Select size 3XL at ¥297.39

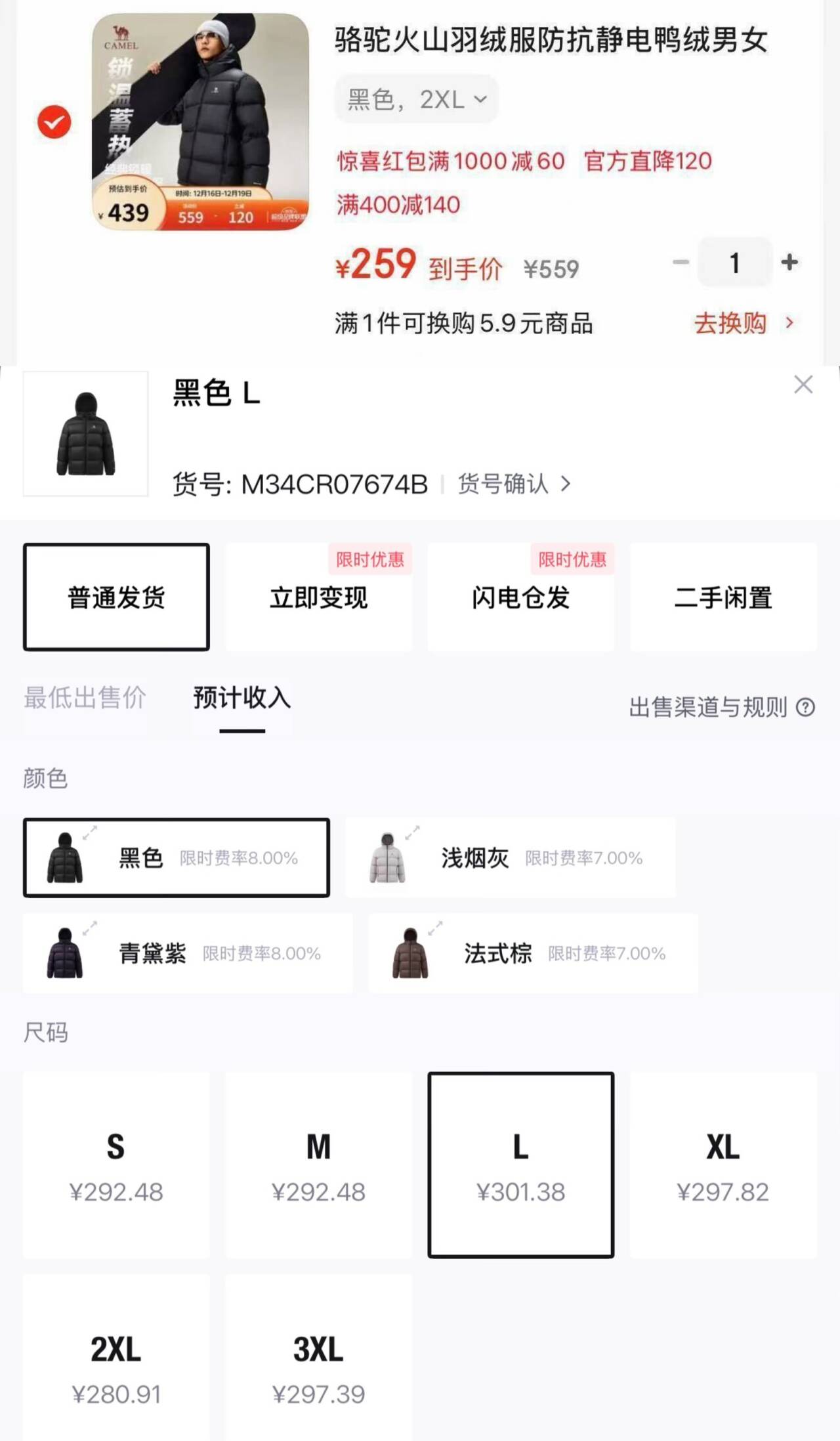point(319,1360)
